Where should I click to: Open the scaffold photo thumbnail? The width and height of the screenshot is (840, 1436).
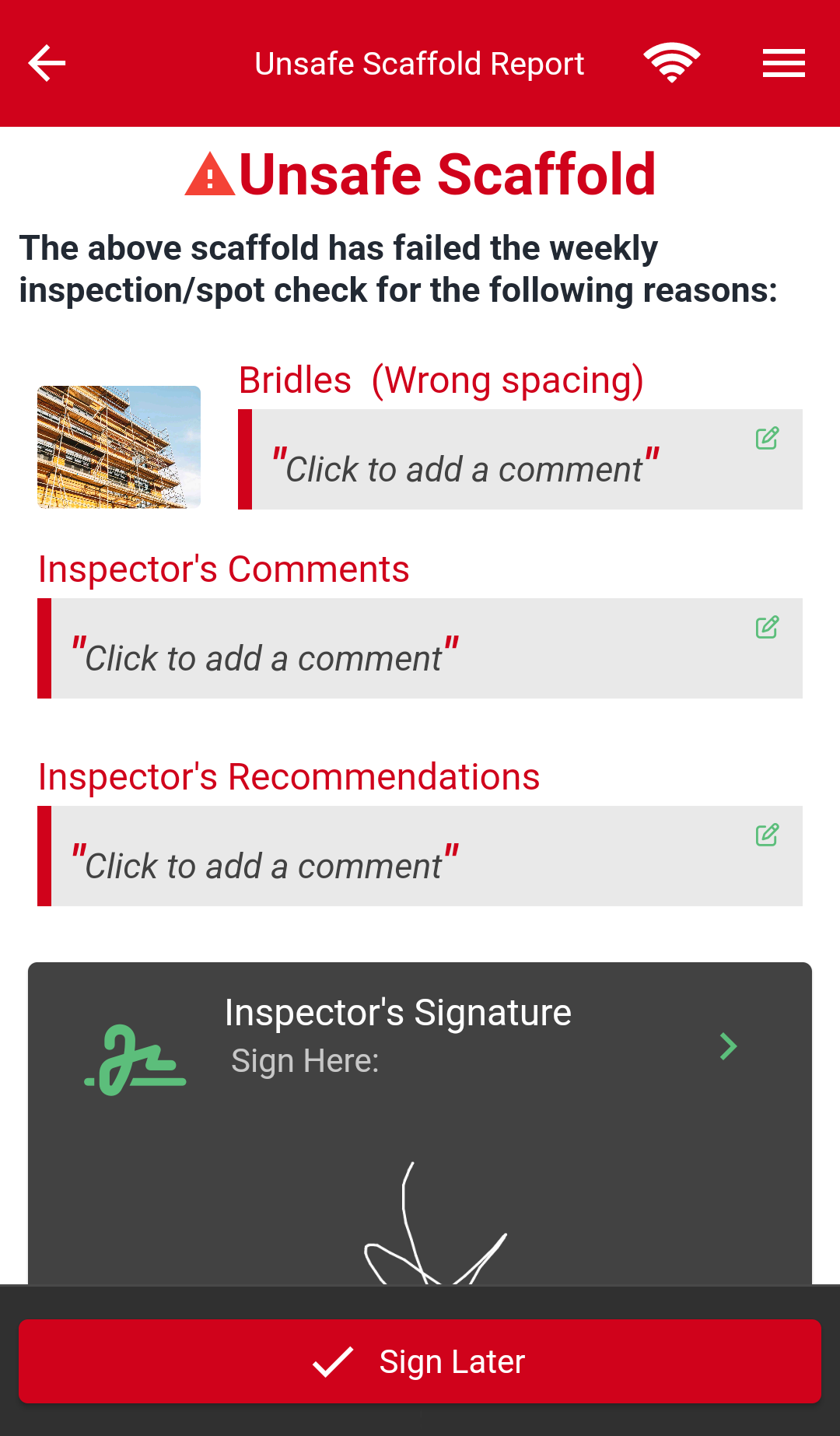point(119,447)
